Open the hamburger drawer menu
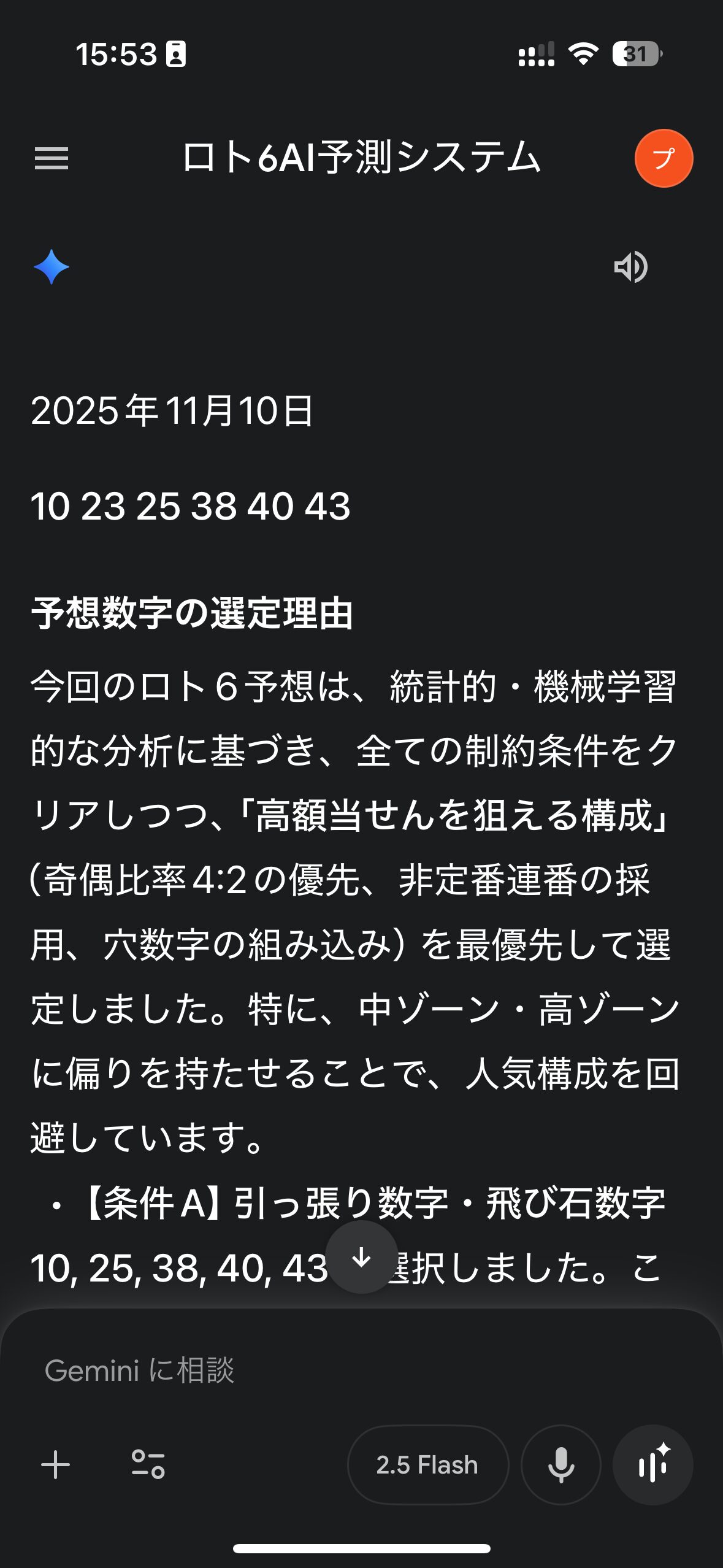This screenshot has height=1568, width=723. pos(52,158)
